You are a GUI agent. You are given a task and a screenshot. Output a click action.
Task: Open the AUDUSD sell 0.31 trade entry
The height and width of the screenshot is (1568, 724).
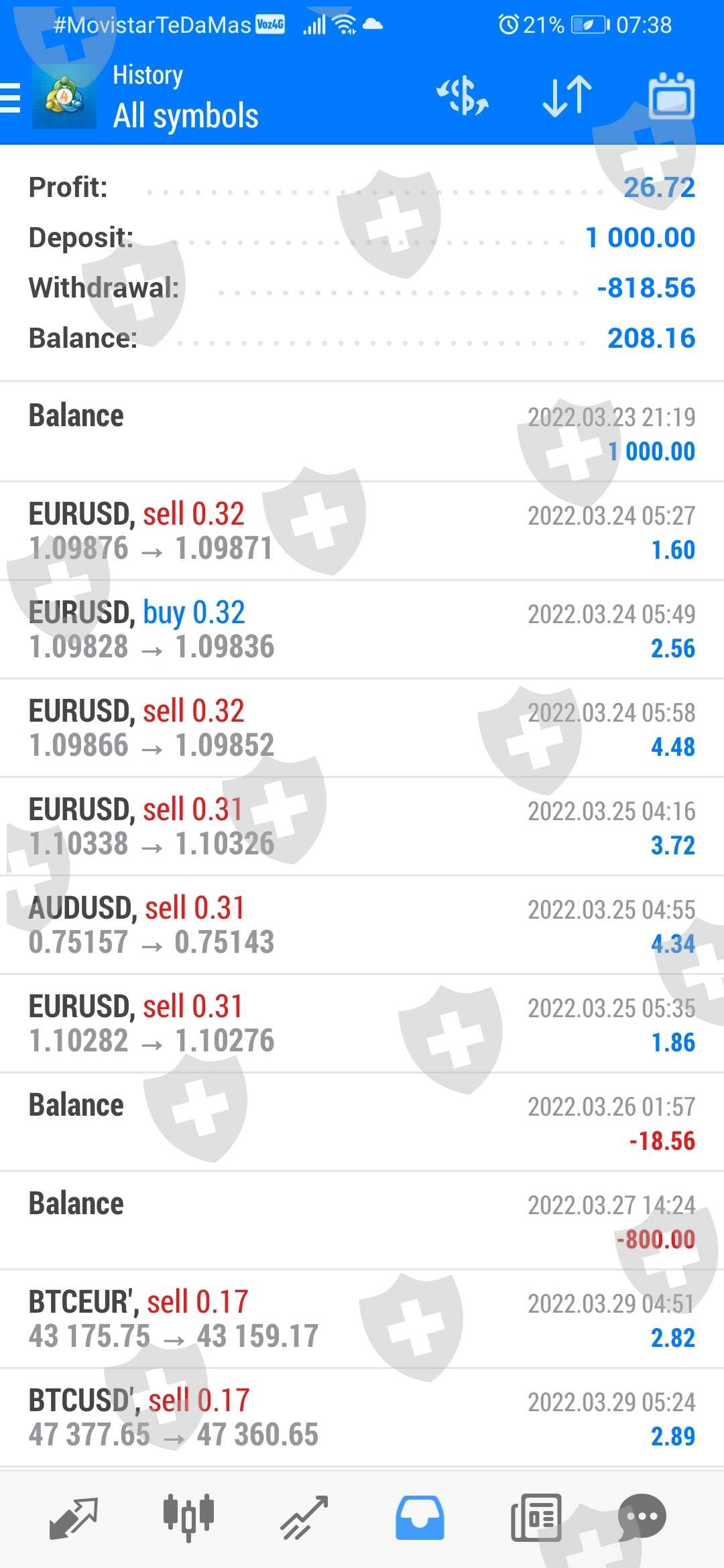362,925
